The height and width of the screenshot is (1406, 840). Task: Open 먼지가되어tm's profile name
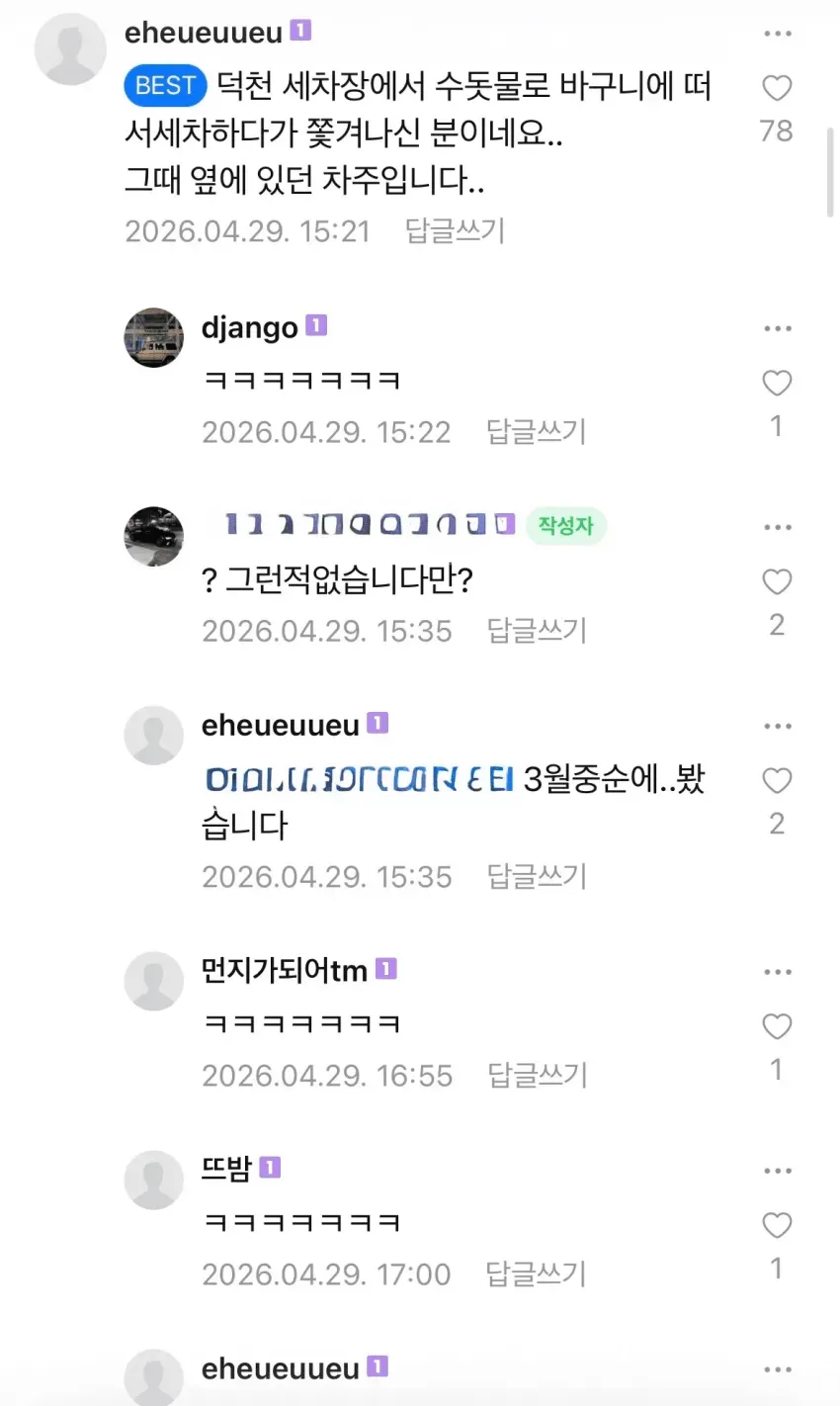pyautogui.click(x=285, y=970)
